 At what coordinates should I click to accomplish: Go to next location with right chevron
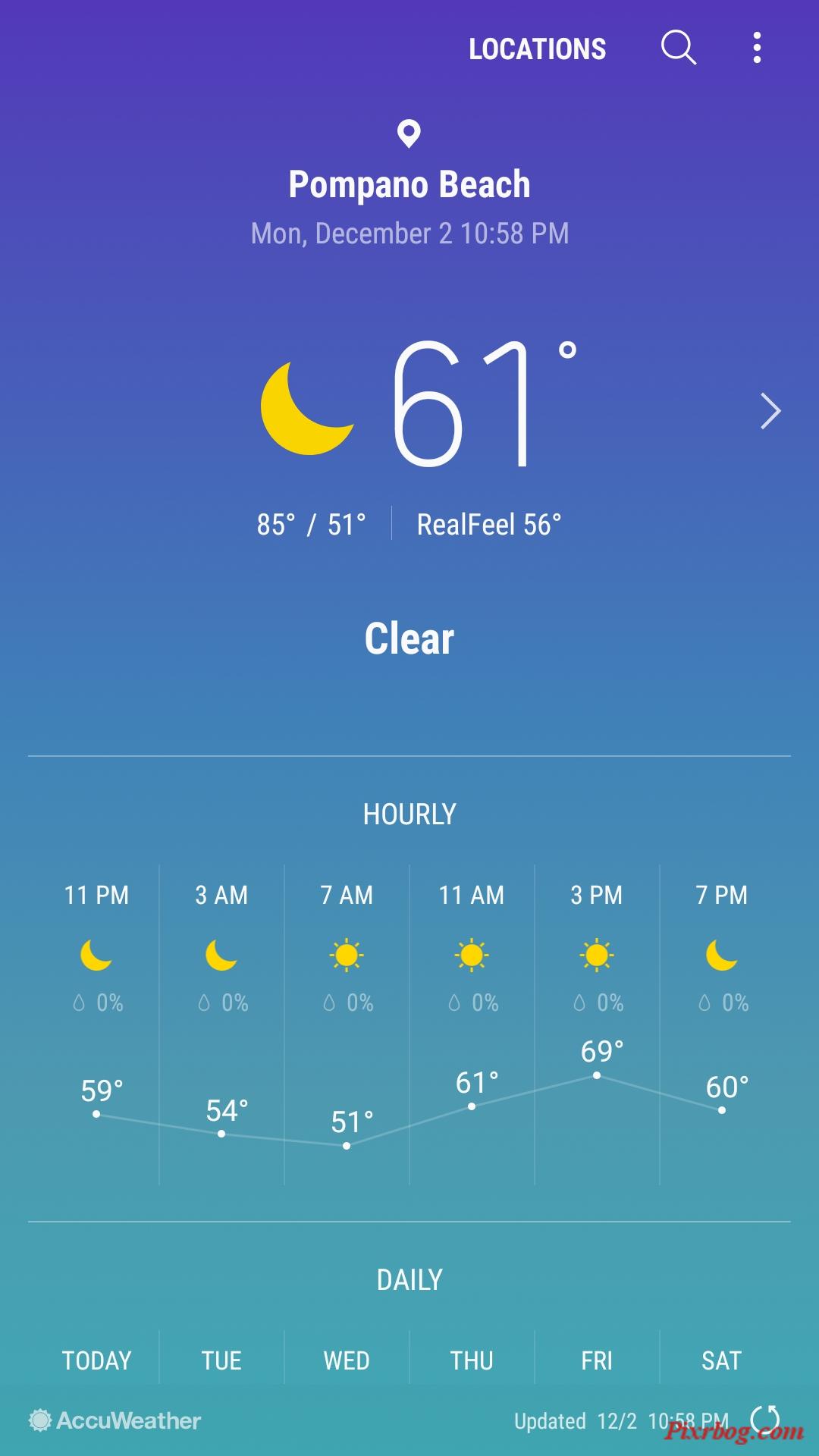click(770, 412)
